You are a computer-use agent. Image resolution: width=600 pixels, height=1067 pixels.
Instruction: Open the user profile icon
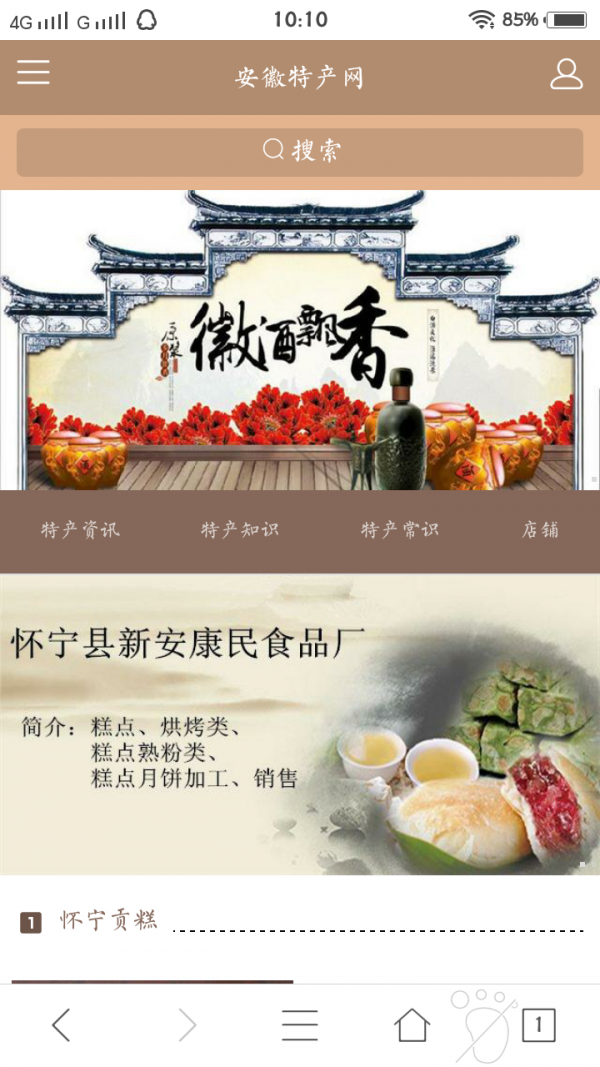coord(566,74)
